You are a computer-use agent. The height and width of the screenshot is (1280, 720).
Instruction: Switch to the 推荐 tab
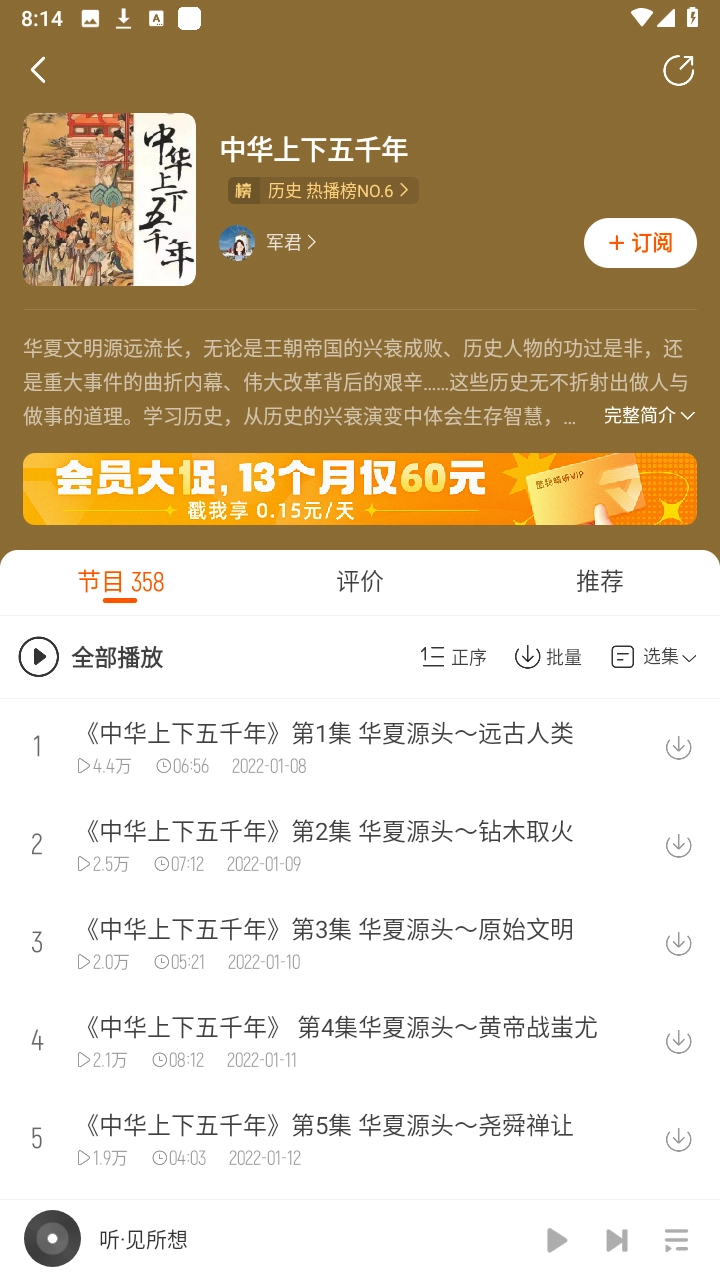point(599,582)
